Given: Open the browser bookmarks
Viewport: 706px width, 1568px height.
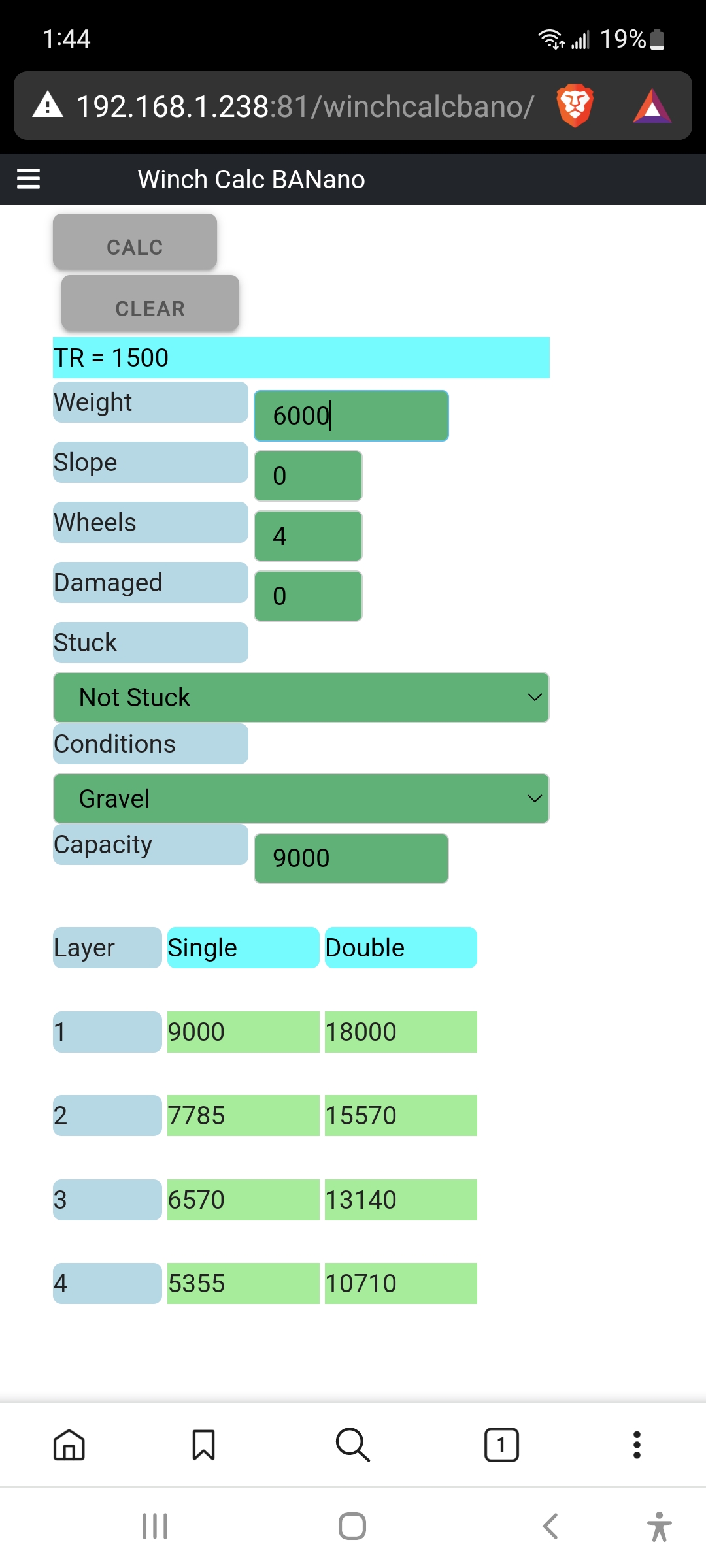Looking at the screenshot, I should point(204,1445).
